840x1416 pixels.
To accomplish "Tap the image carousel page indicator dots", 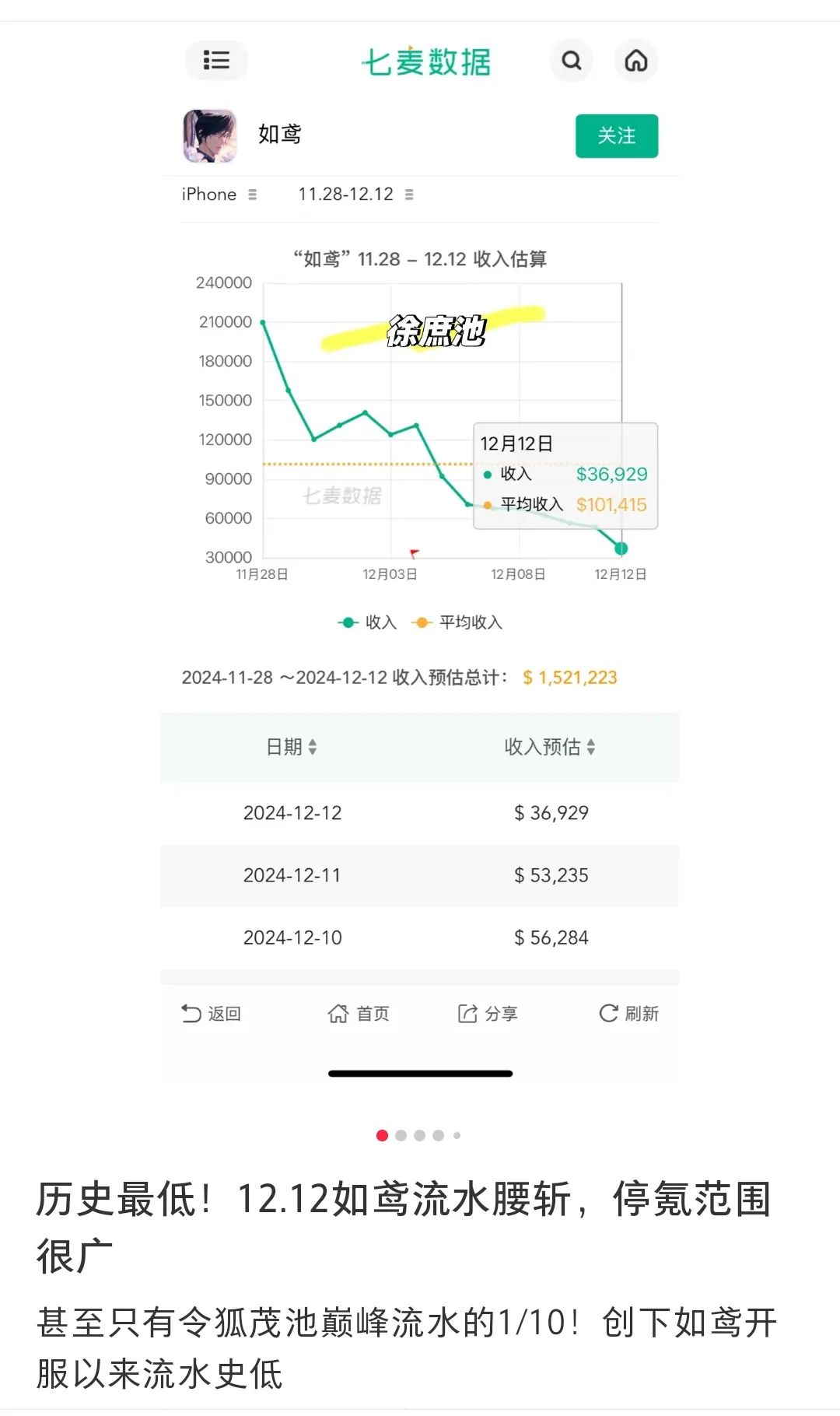I will tap(419, 1135).
